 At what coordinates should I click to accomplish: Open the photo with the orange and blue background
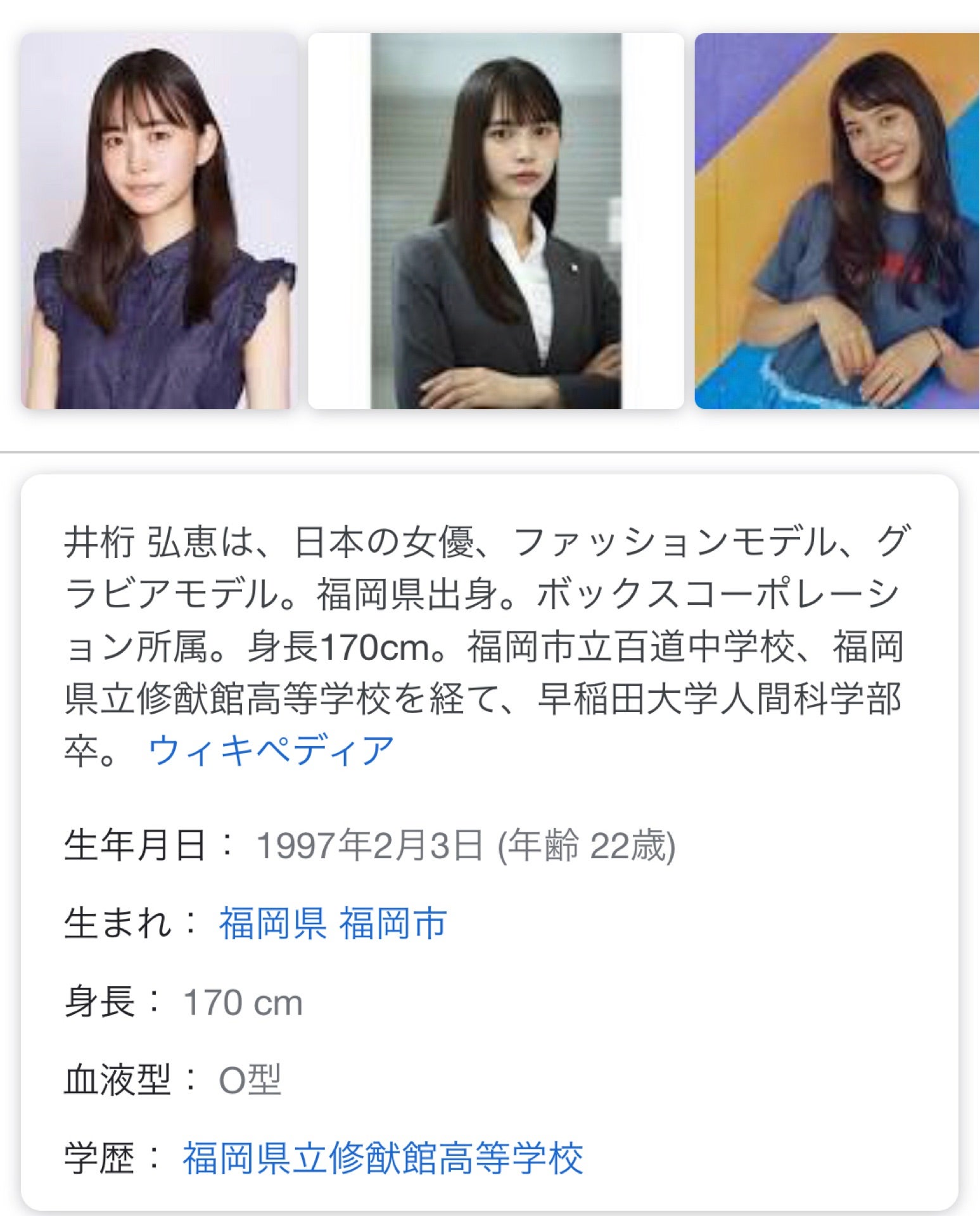point(836,220)
